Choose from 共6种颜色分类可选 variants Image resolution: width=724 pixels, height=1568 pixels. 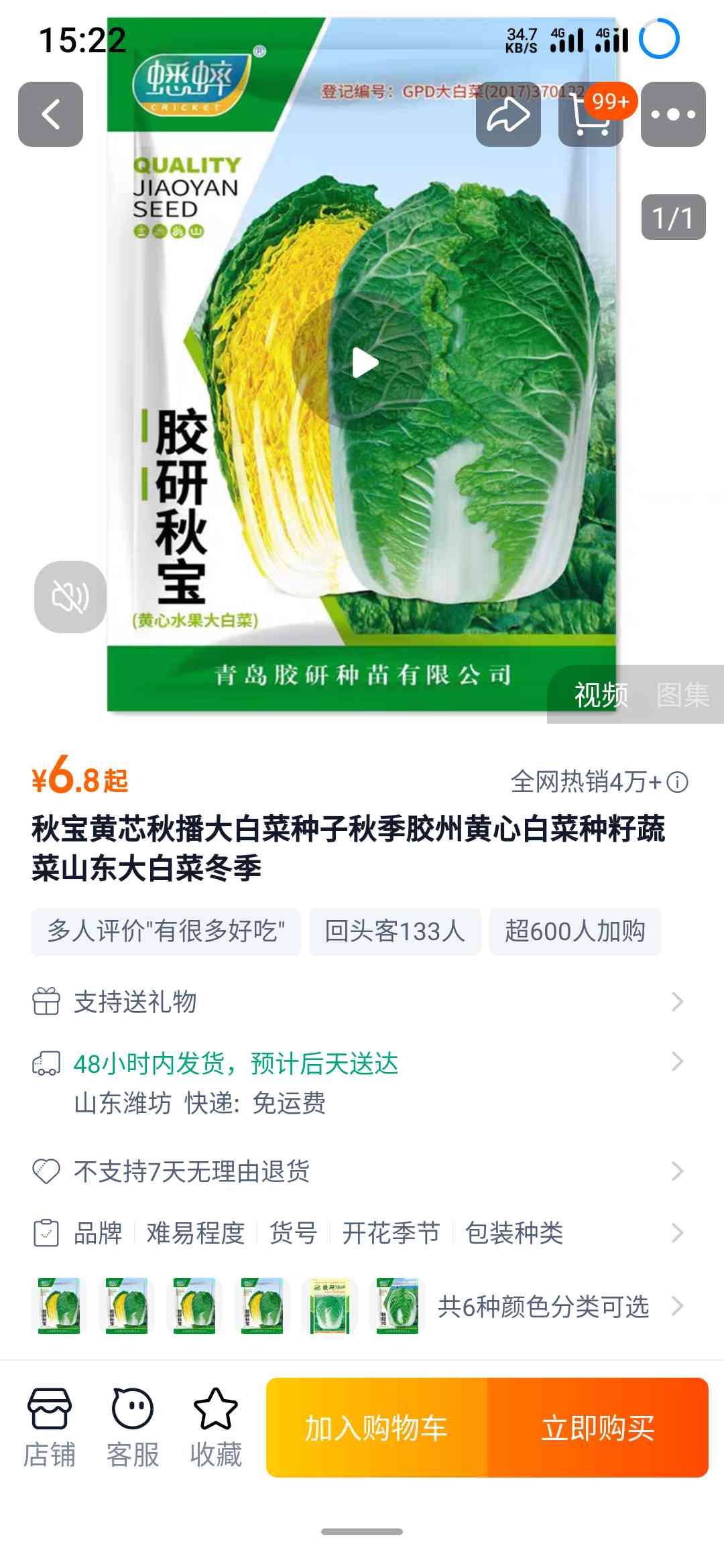(543, 1306)
